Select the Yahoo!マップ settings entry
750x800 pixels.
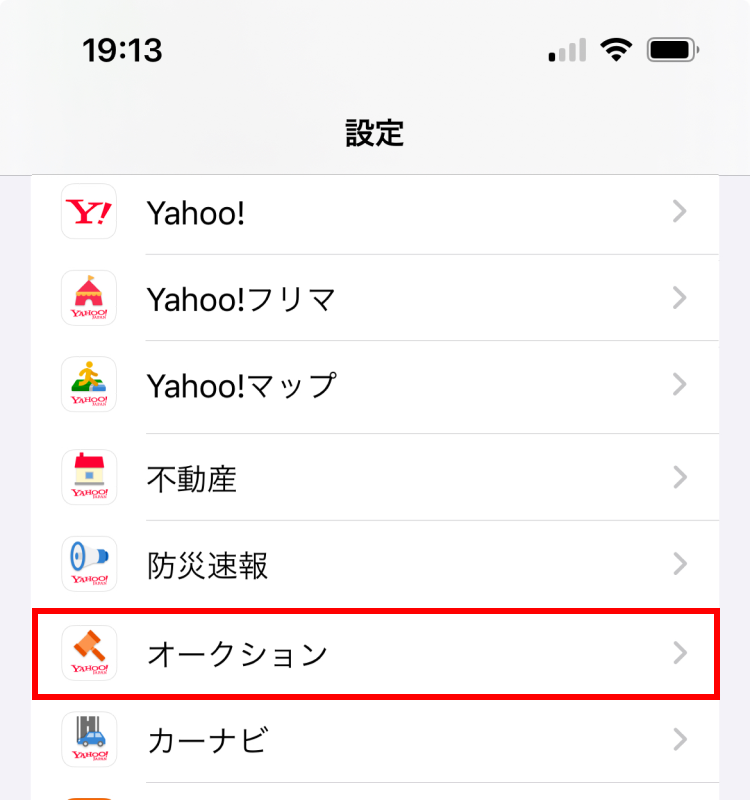[375, 385]
